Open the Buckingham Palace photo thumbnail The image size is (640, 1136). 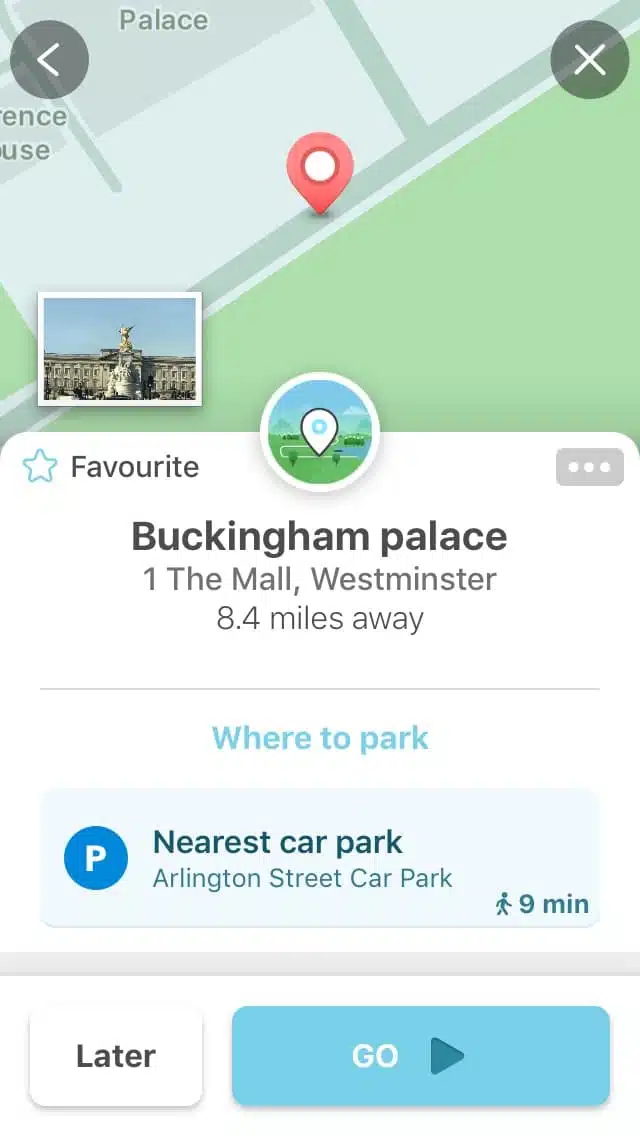[x=120, y=349]
